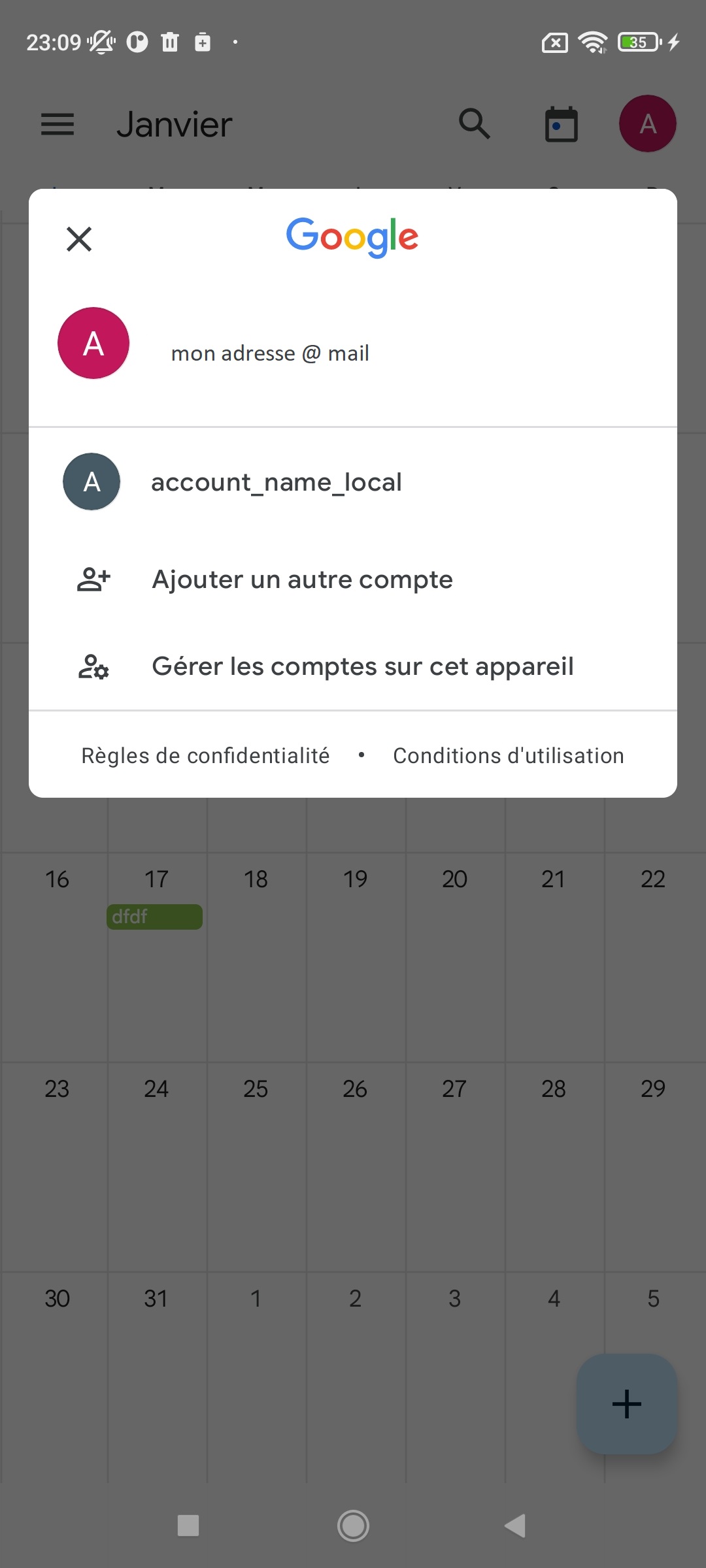
Task: Open Gérer les comptes sur cet appareil
Action: (353, 666)
